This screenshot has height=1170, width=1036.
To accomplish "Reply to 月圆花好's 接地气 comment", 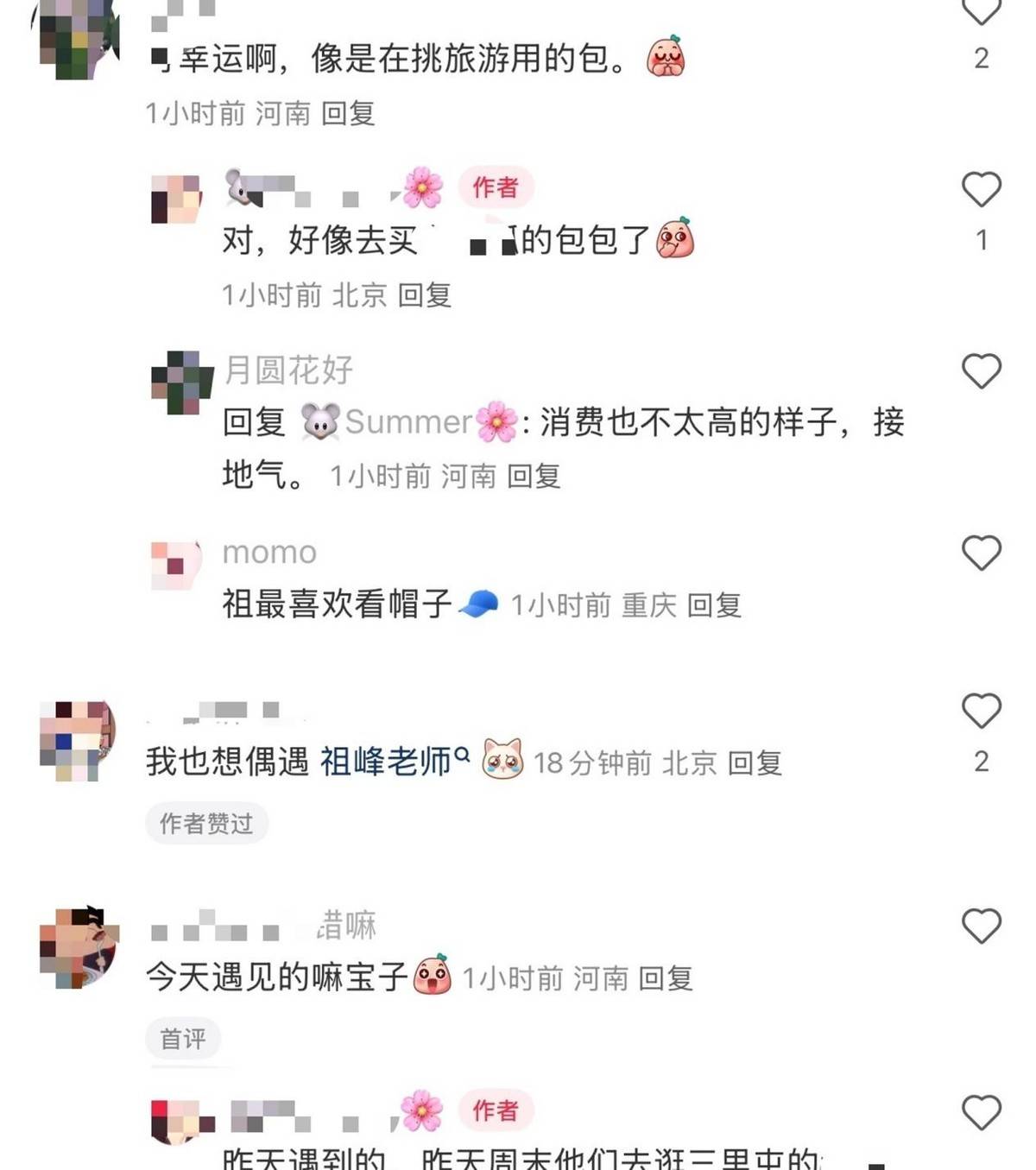I will [x=533, y=476].
